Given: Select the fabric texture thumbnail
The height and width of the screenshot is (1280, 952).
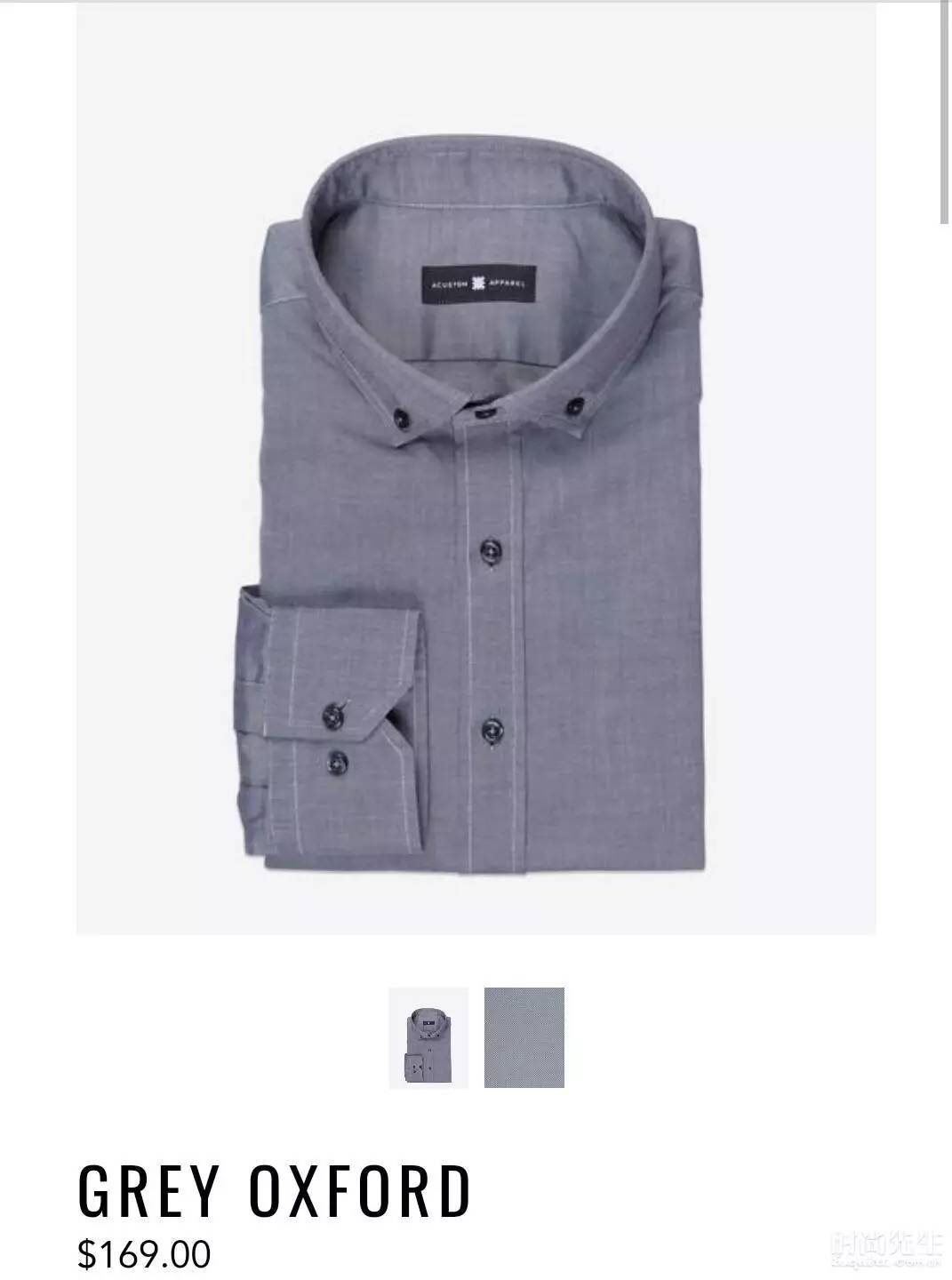Looking at the screenshot, I should [524, 1037].
